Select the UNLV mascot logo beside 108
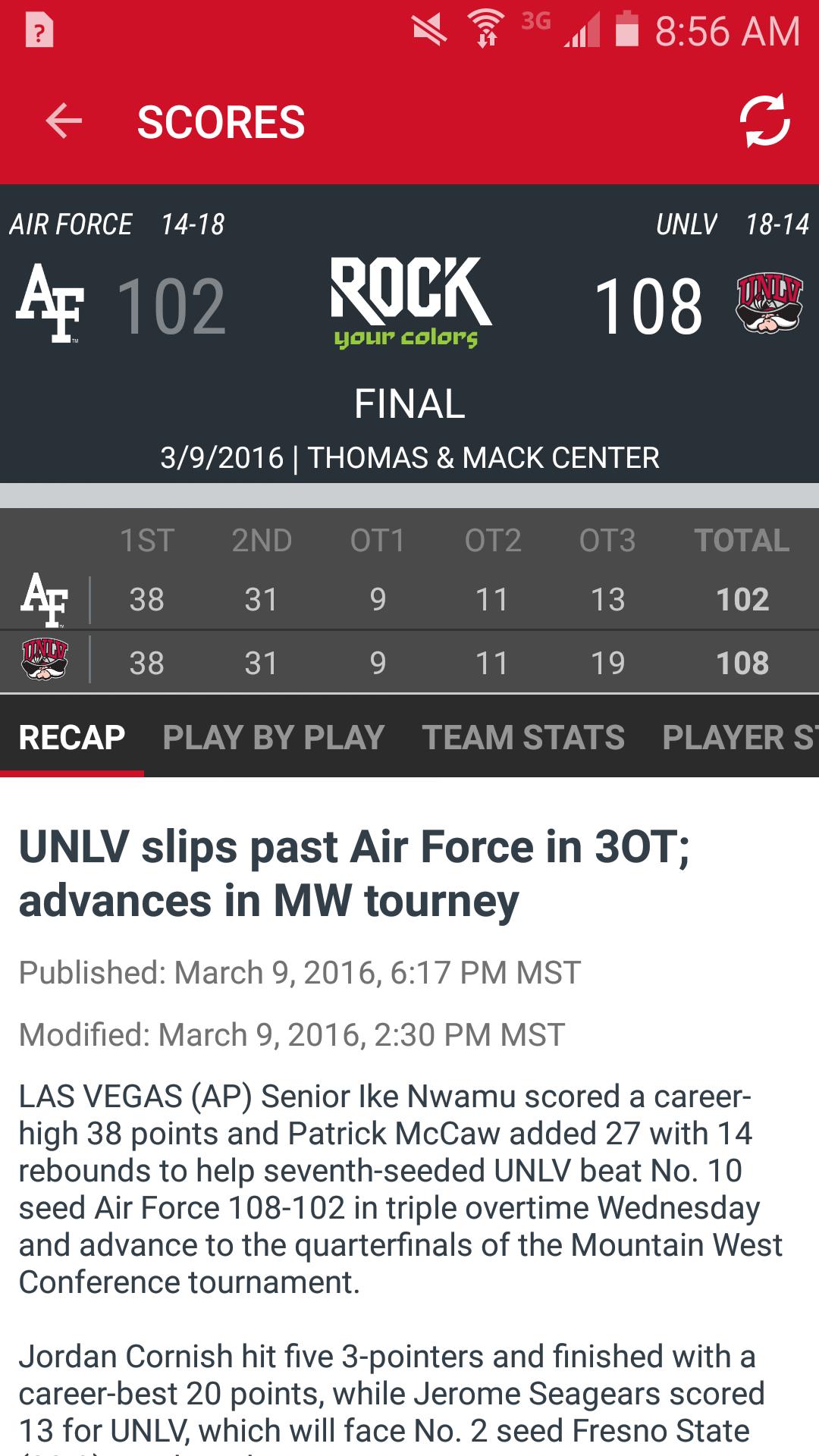 click(768, 303)
